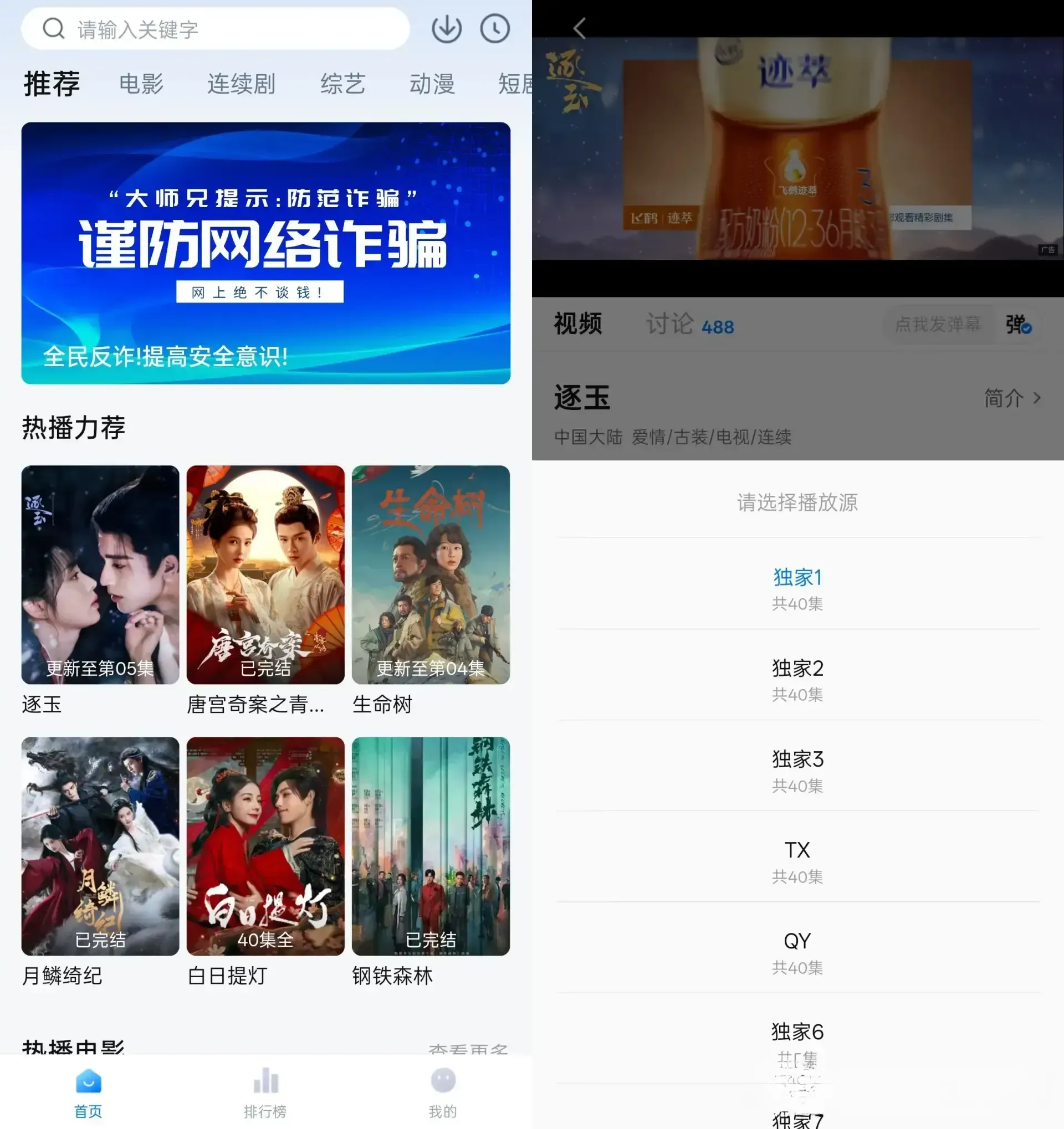Screen dimensions: 1064x1129
Task: Switch to the 动漫 tab
Action: pos(432,84)
